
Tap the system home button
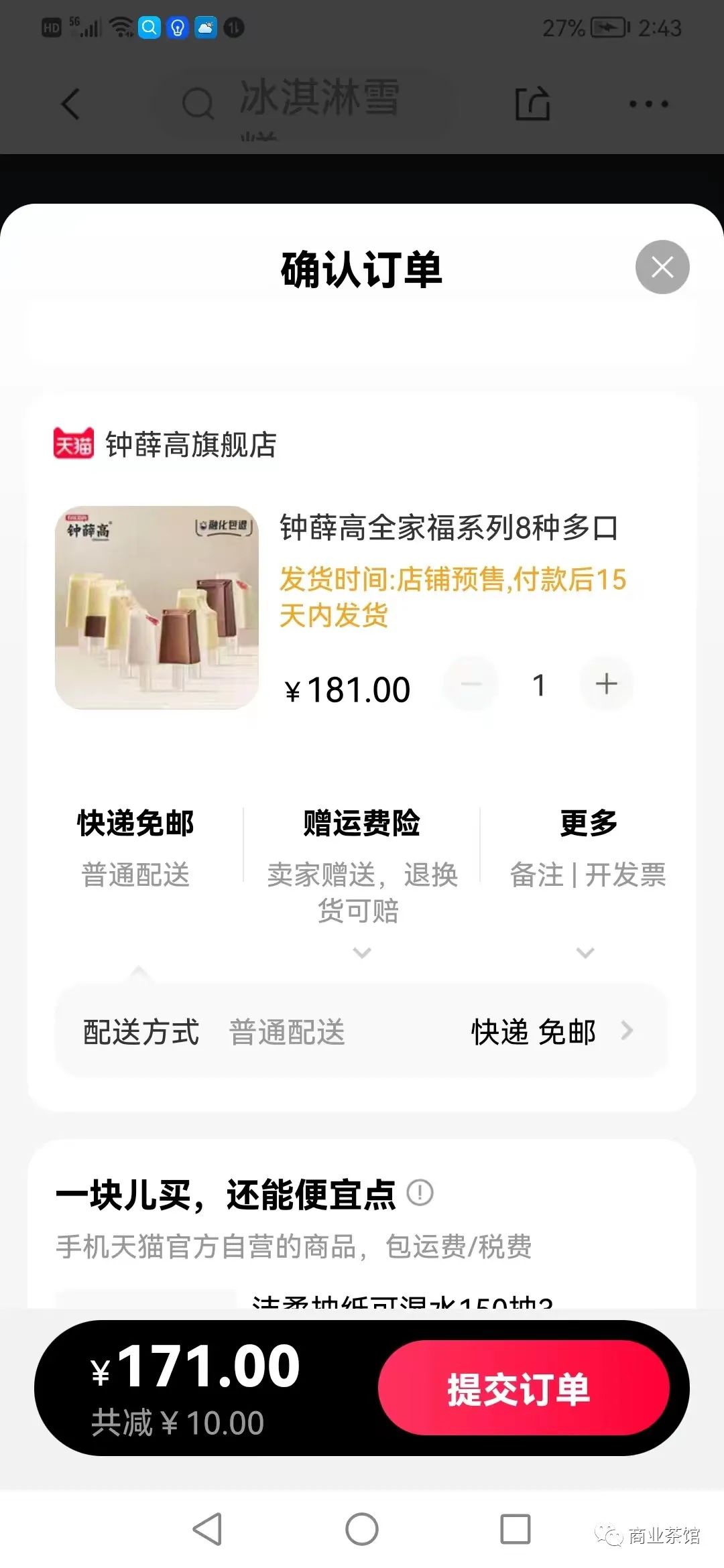click(362, 1529)
